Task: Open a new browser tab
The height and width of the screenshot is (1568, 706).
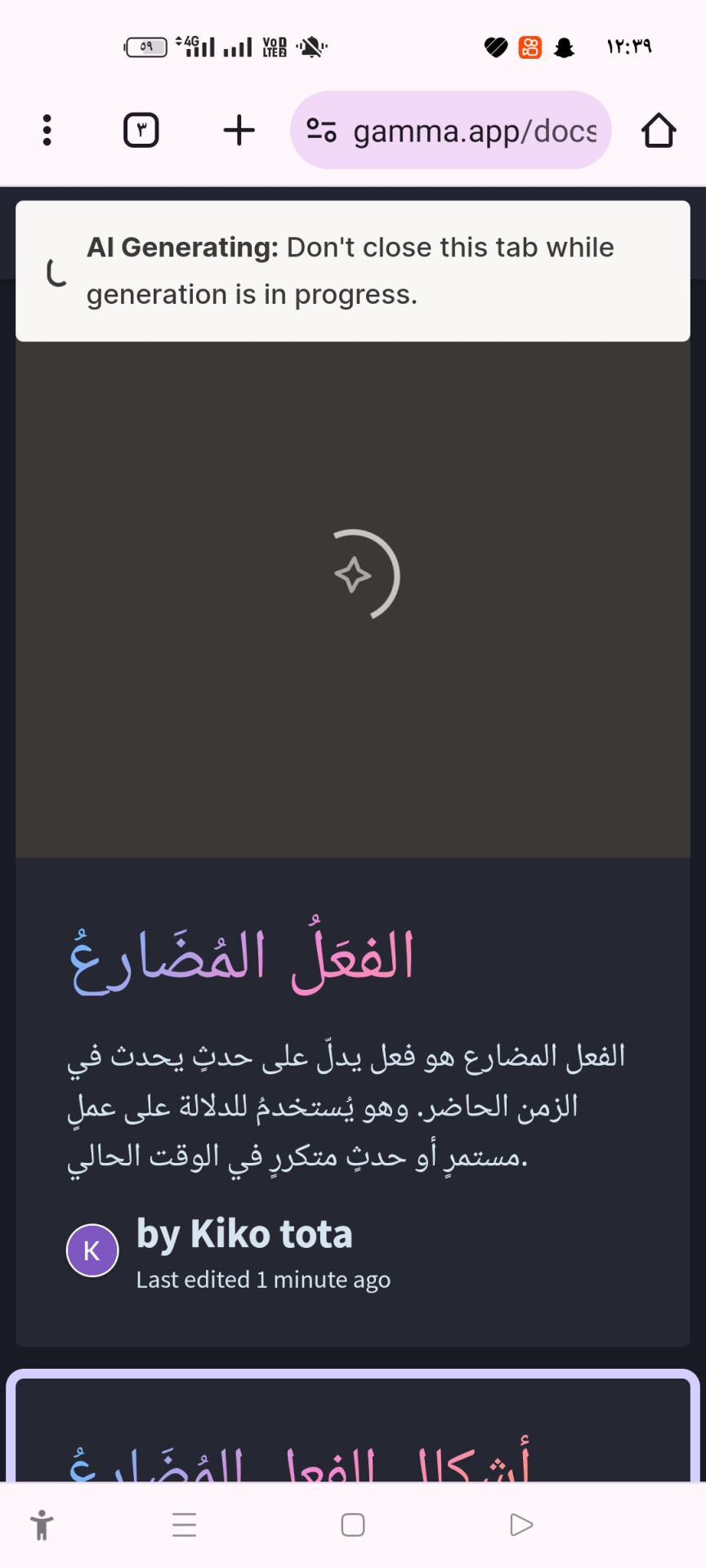Action: pyautogui.click(x=239, y=131)
